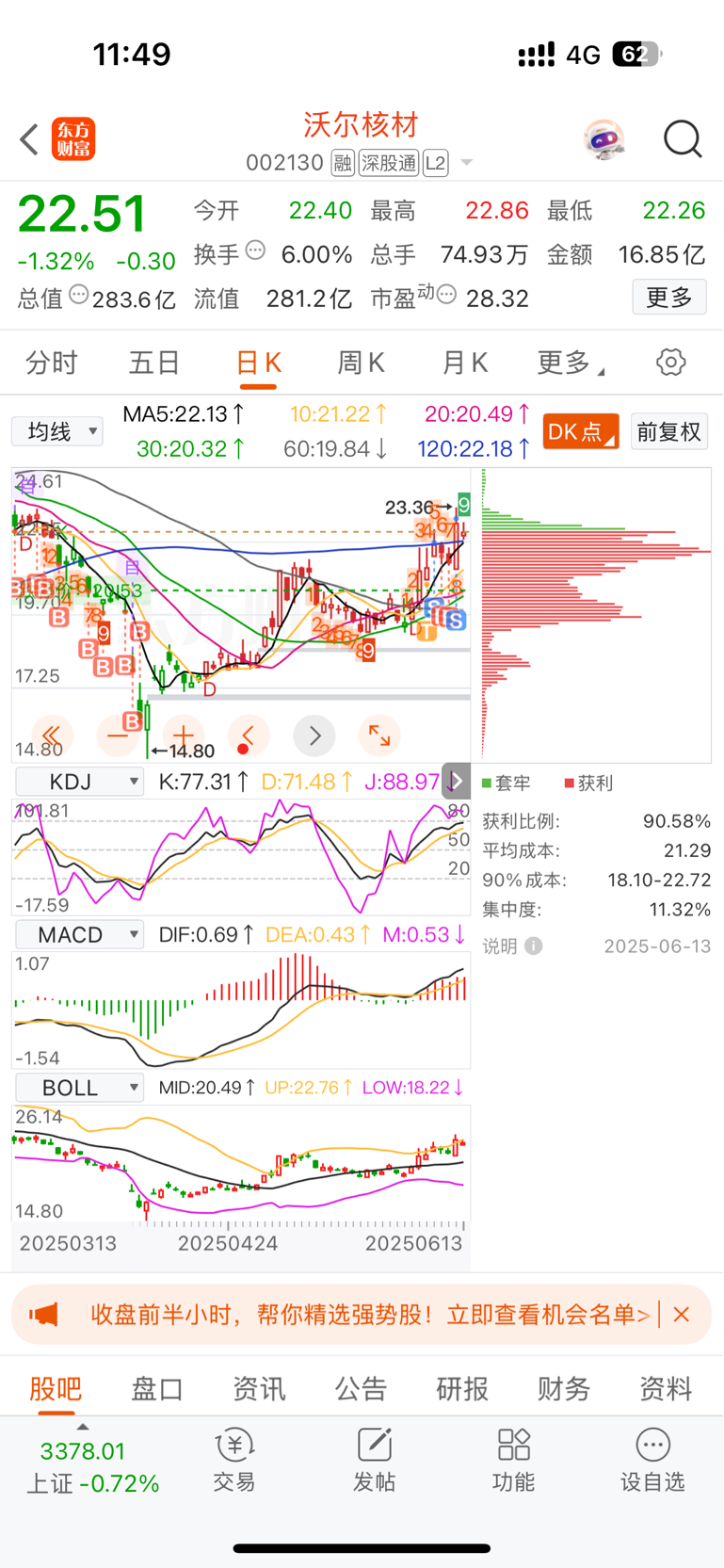The width and height of the screenshot is (724, 1568).
Task: Select the 周K tab
Action: [x=361, y=363]
